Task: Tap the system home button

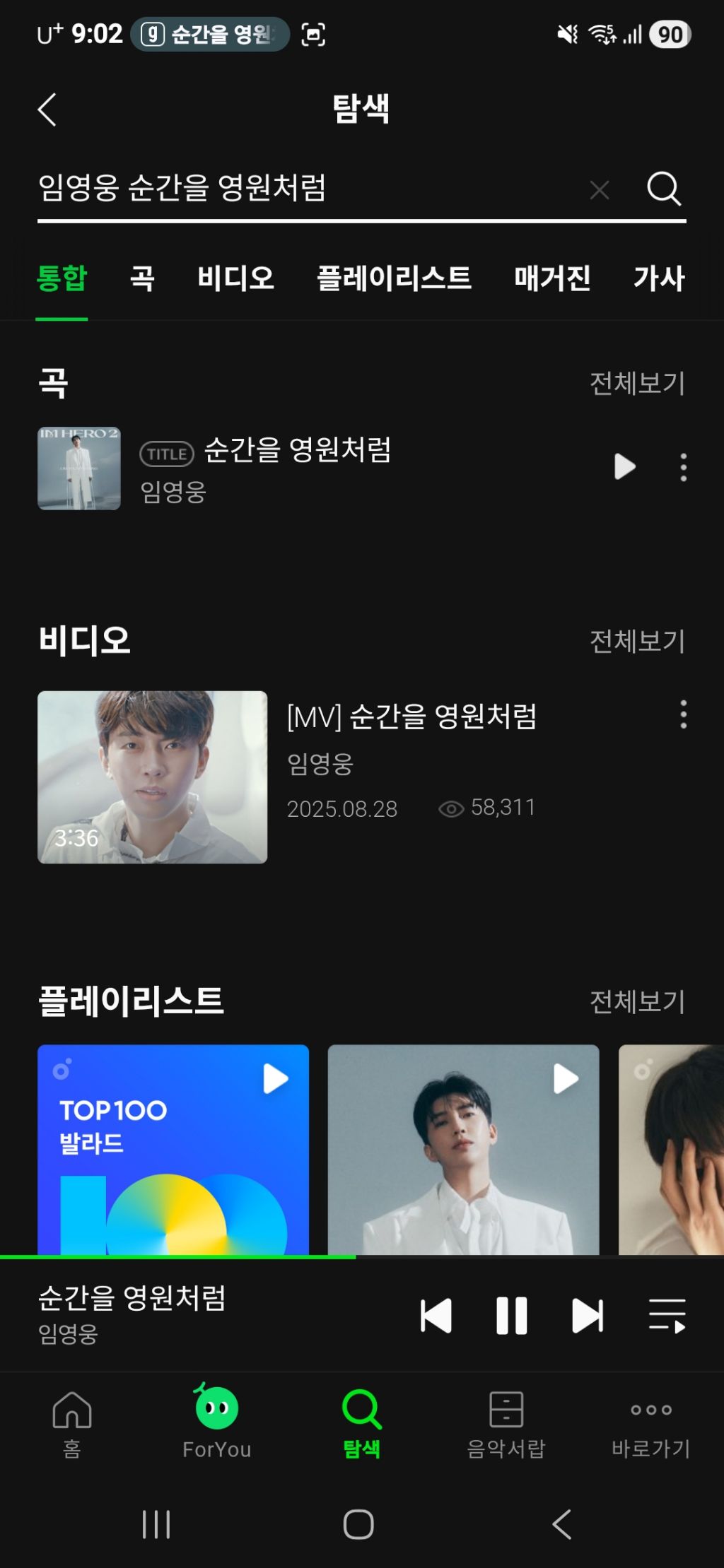Action: click(x=358, y=1523)
